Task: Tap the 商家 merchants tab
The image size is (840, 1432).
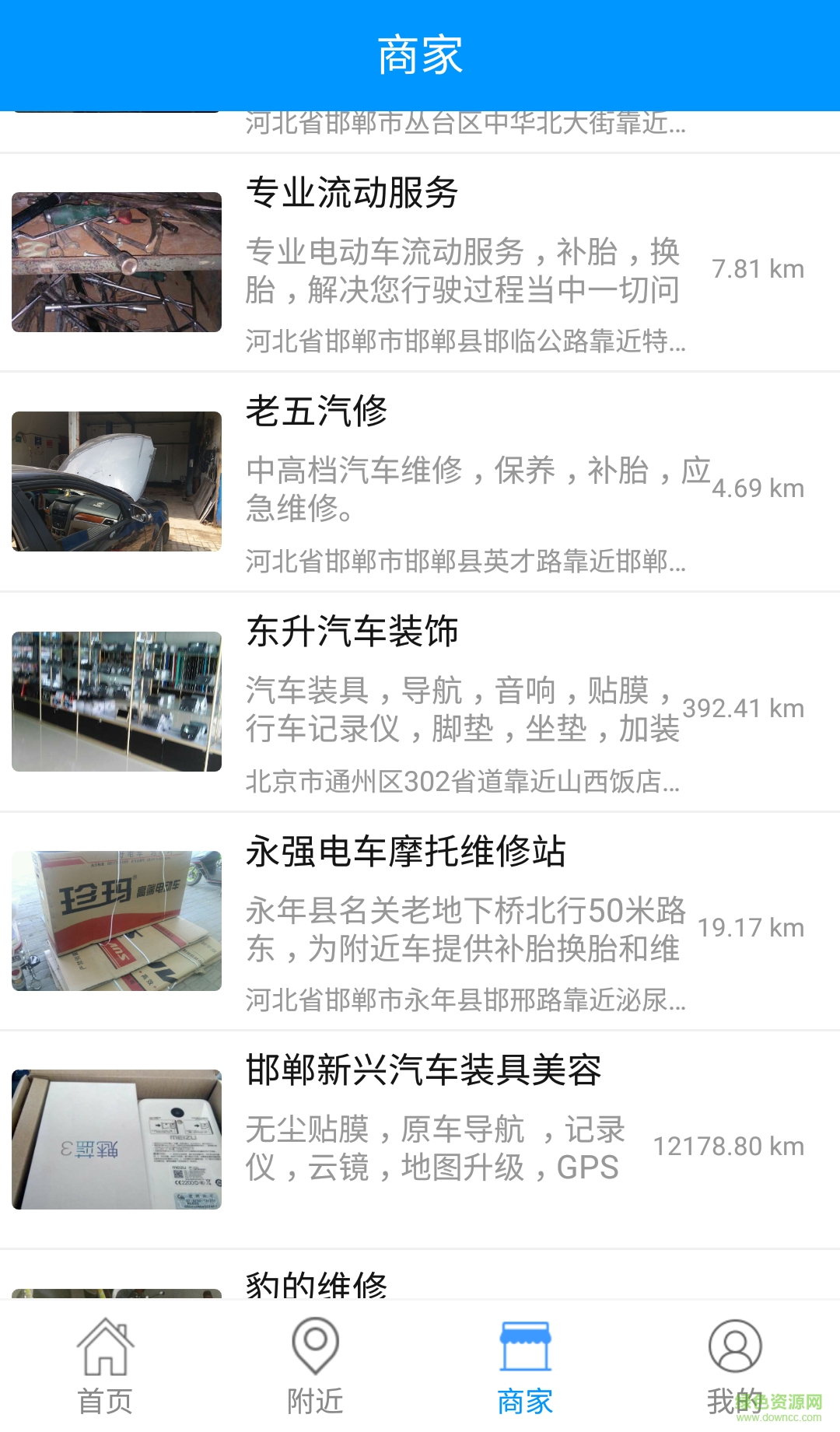Action: [525, 1367]
